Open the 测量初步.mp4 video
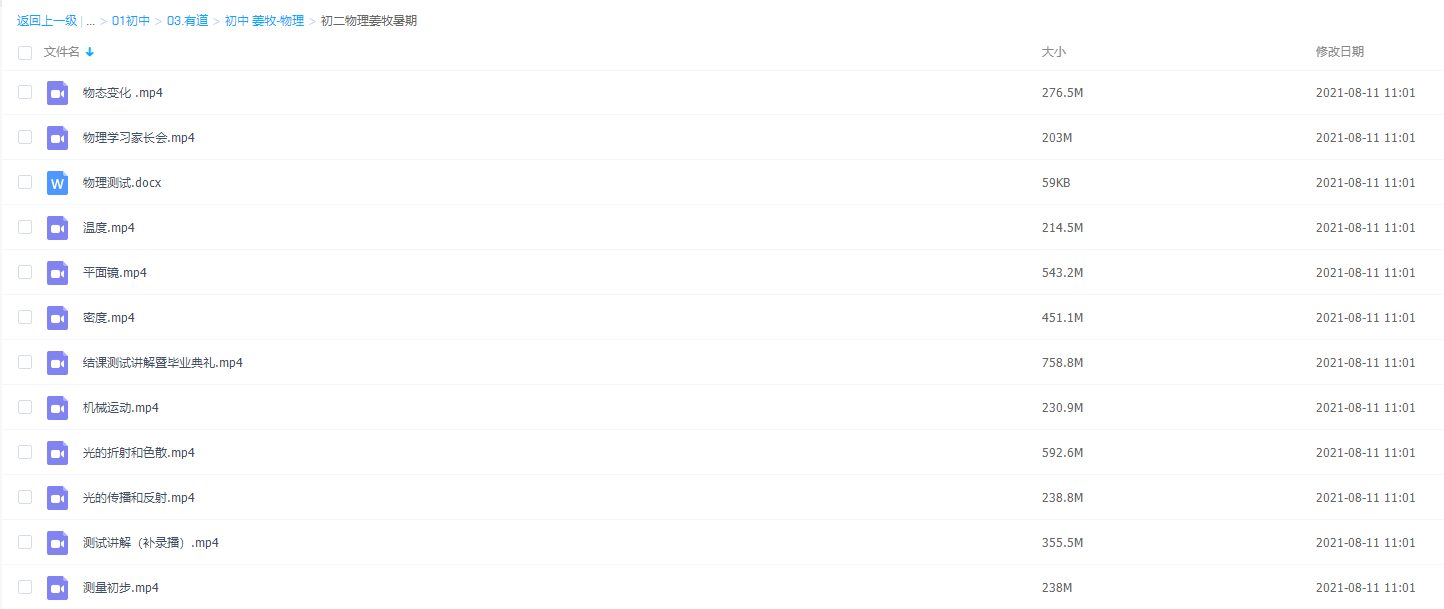 (x=120, y=588)
